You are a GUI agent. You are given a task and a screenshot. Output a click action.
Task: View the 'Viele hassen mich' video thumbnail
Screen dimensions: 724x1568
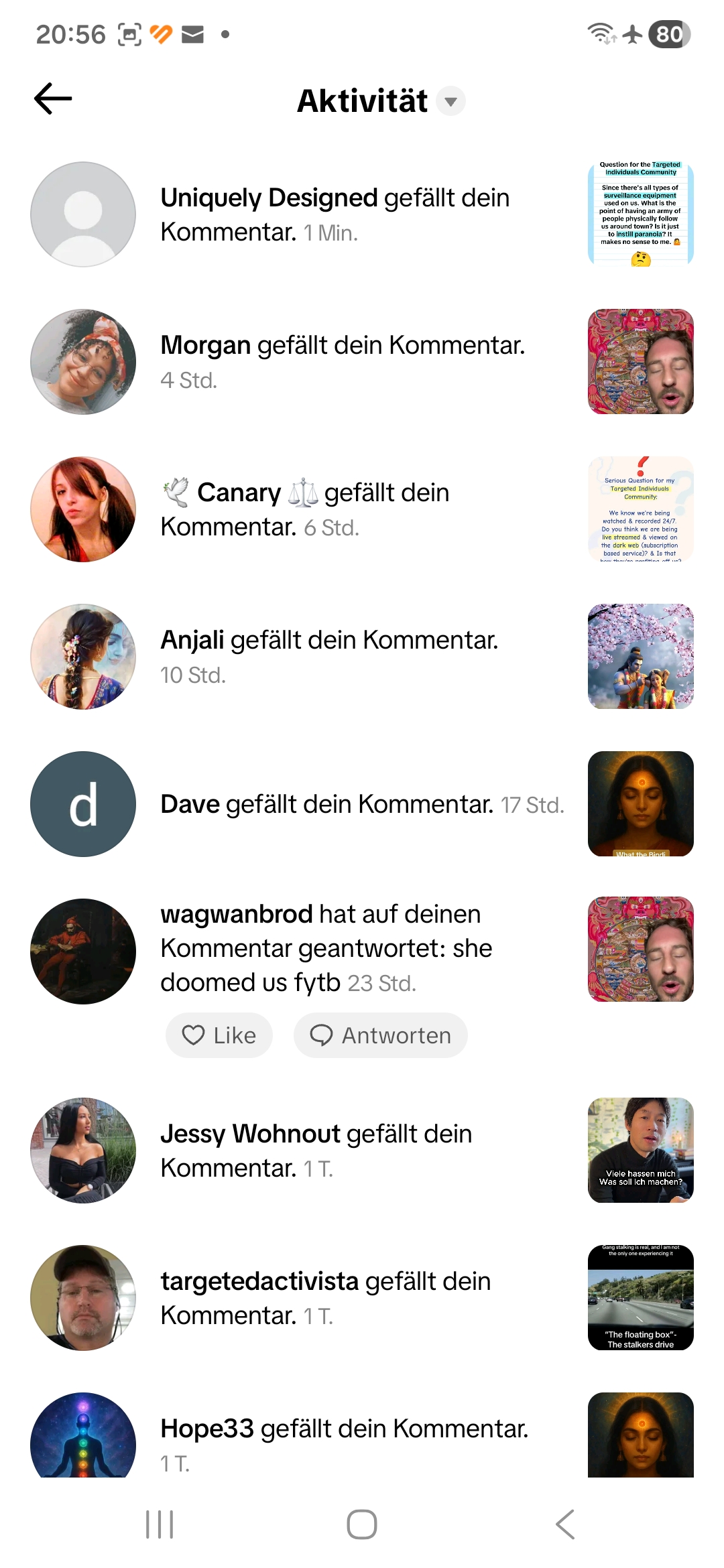[640, 1151]
